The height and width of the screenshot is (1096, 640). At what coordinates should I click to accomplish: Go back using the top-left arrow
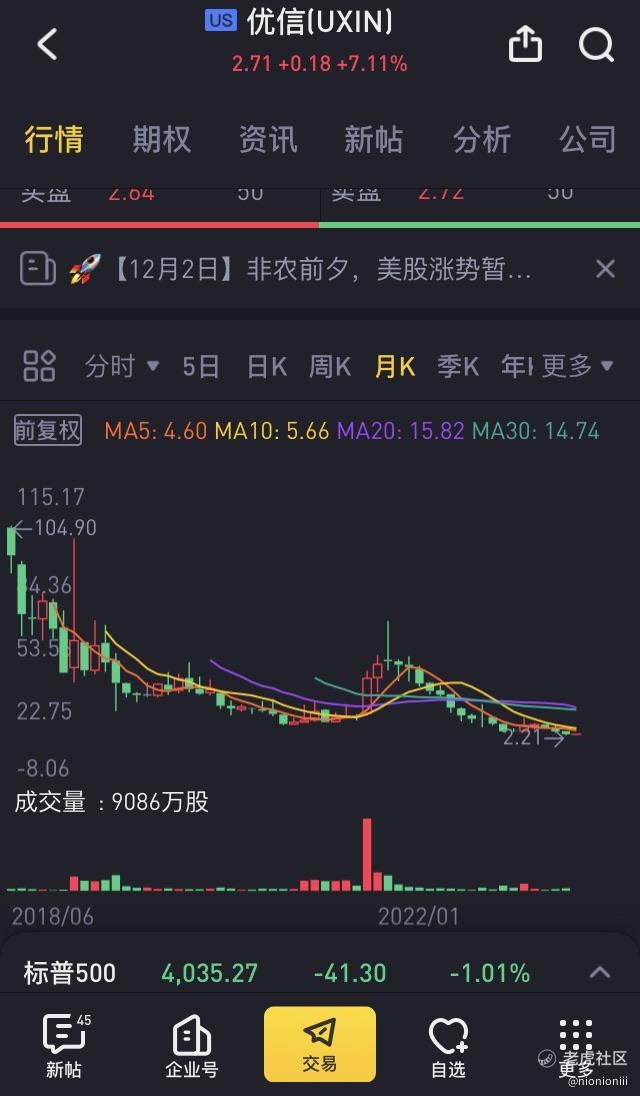(48, 45)
